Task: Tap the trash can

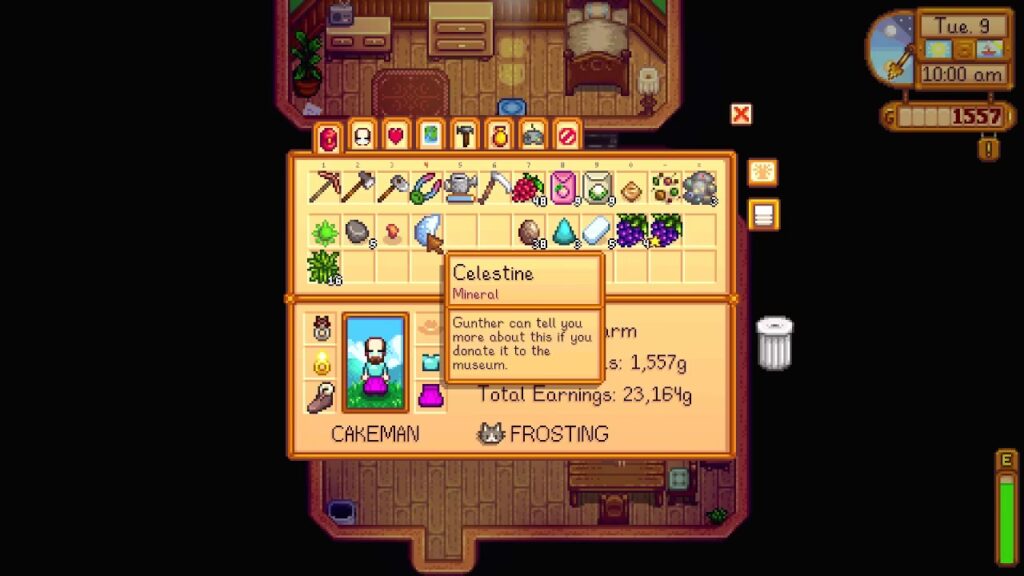Action: 775,344
